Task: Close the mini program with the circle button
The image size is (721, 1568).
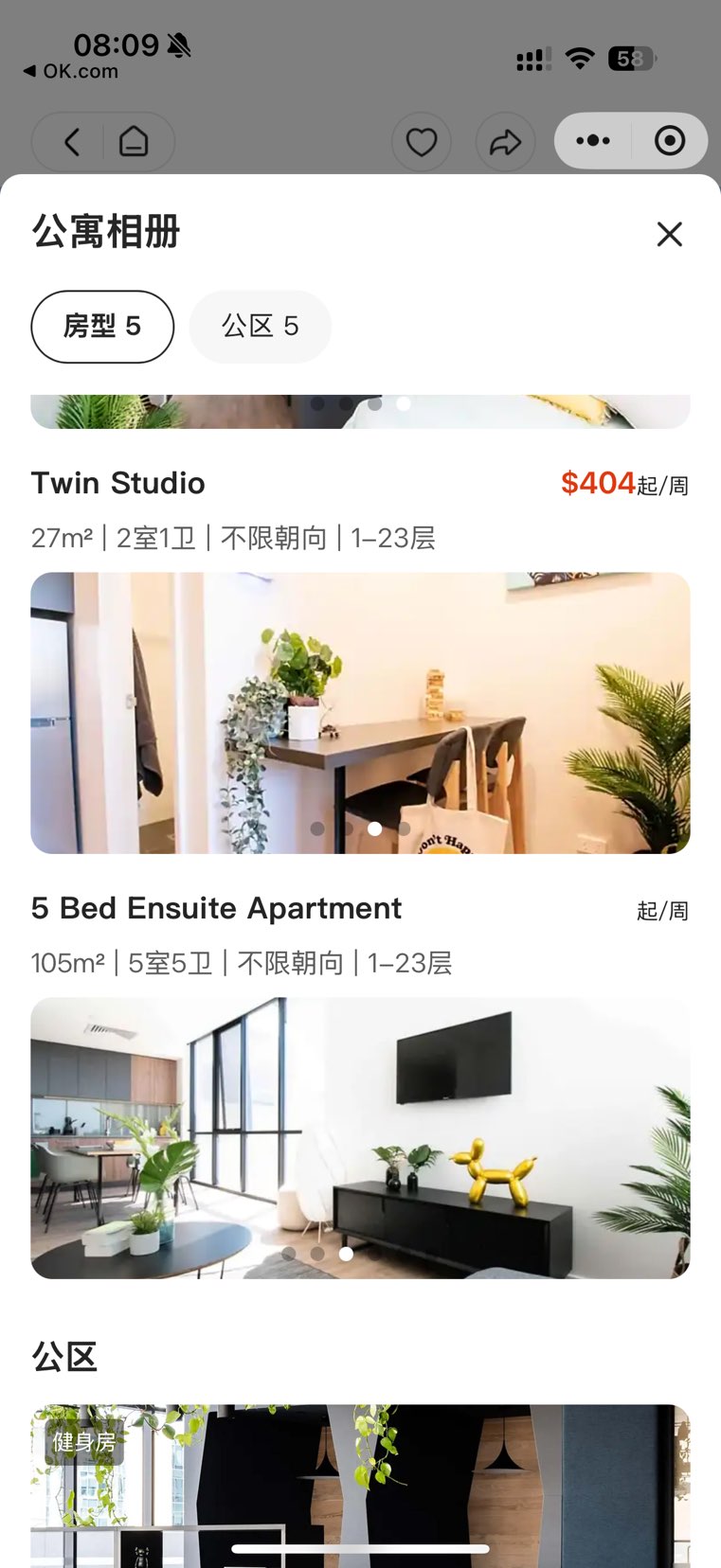Action: click(670, 141)
